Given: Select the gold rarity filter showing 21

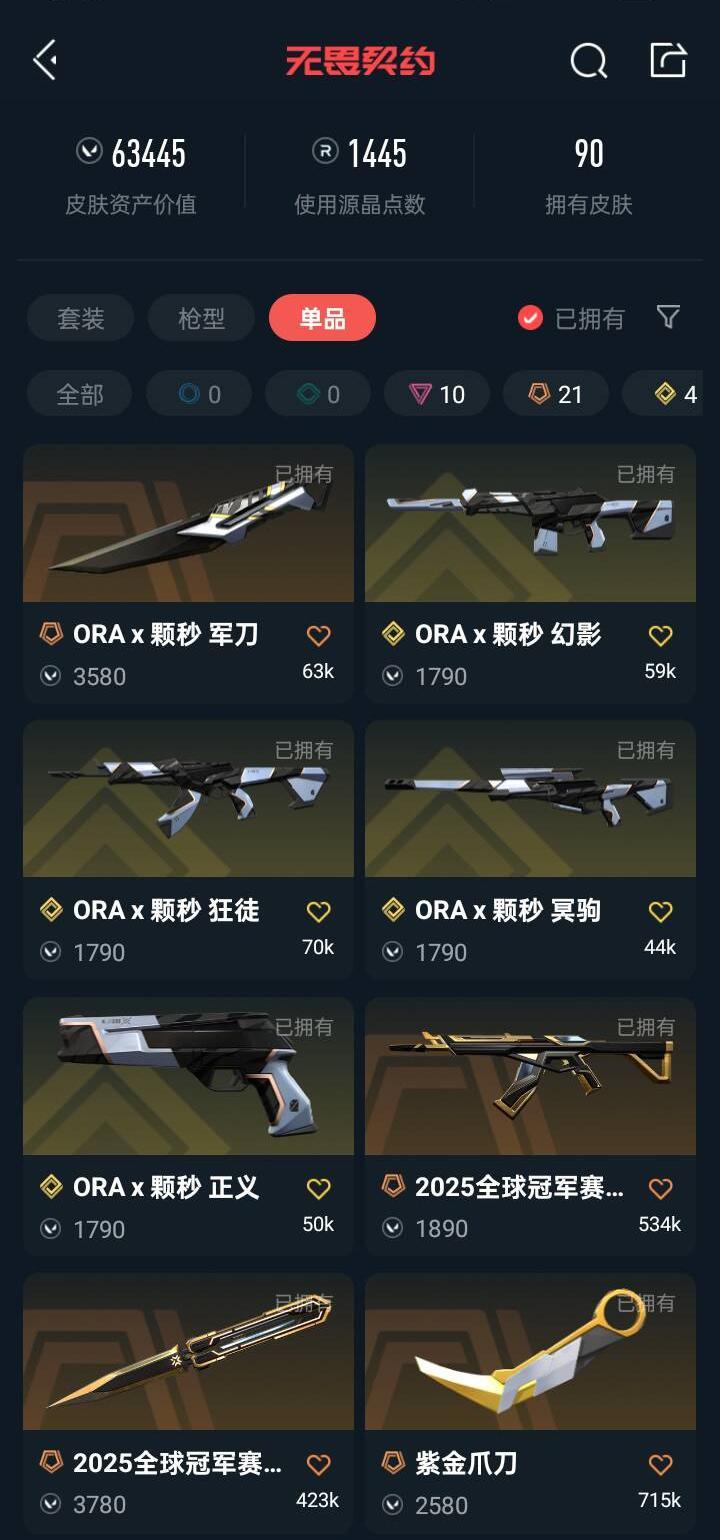Looking at the screenshot, I should [x=555, y=393].
